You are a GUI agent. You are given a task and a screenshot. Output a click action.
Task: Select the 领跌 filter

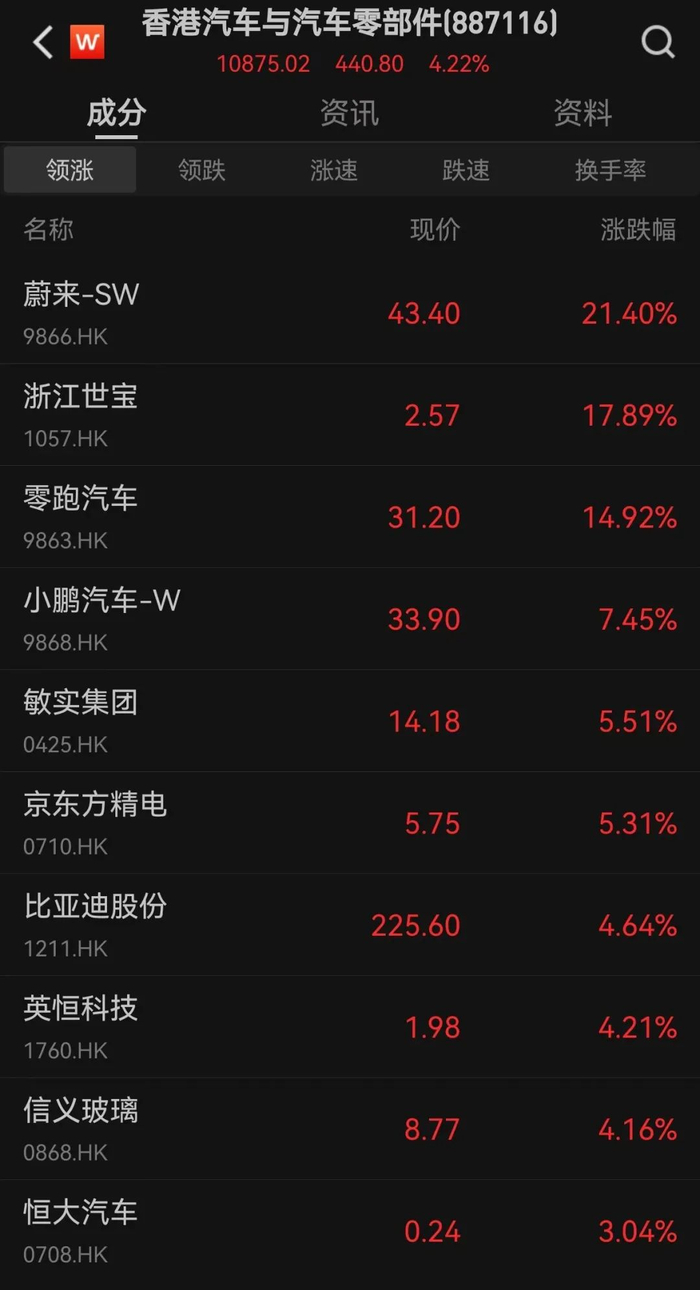[x=202, y=170]
